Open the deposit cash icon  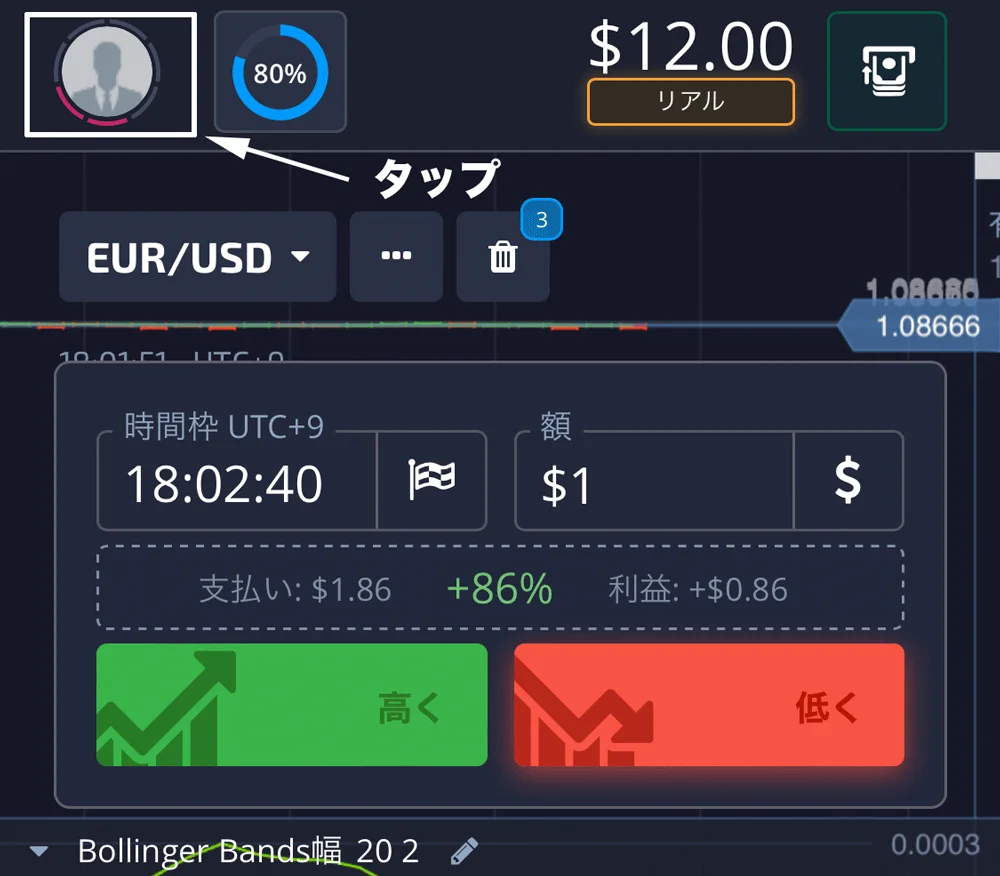(886, 71)
